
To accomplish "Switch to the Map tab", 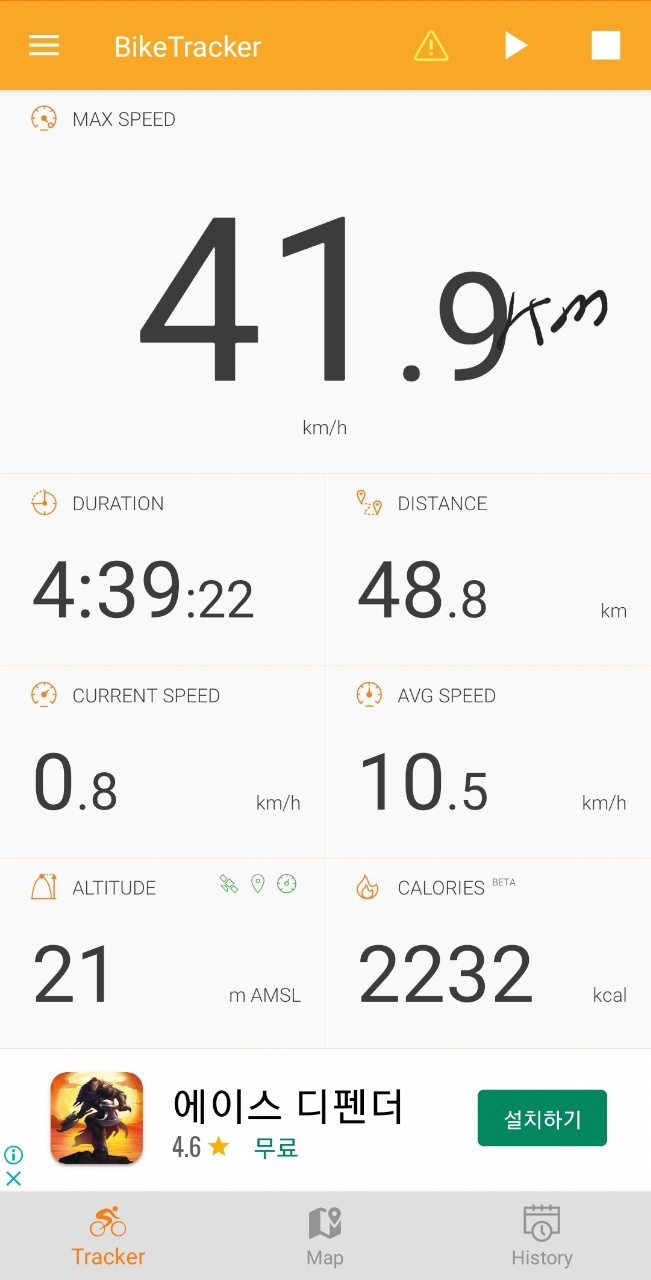I will coord(325,1236).
